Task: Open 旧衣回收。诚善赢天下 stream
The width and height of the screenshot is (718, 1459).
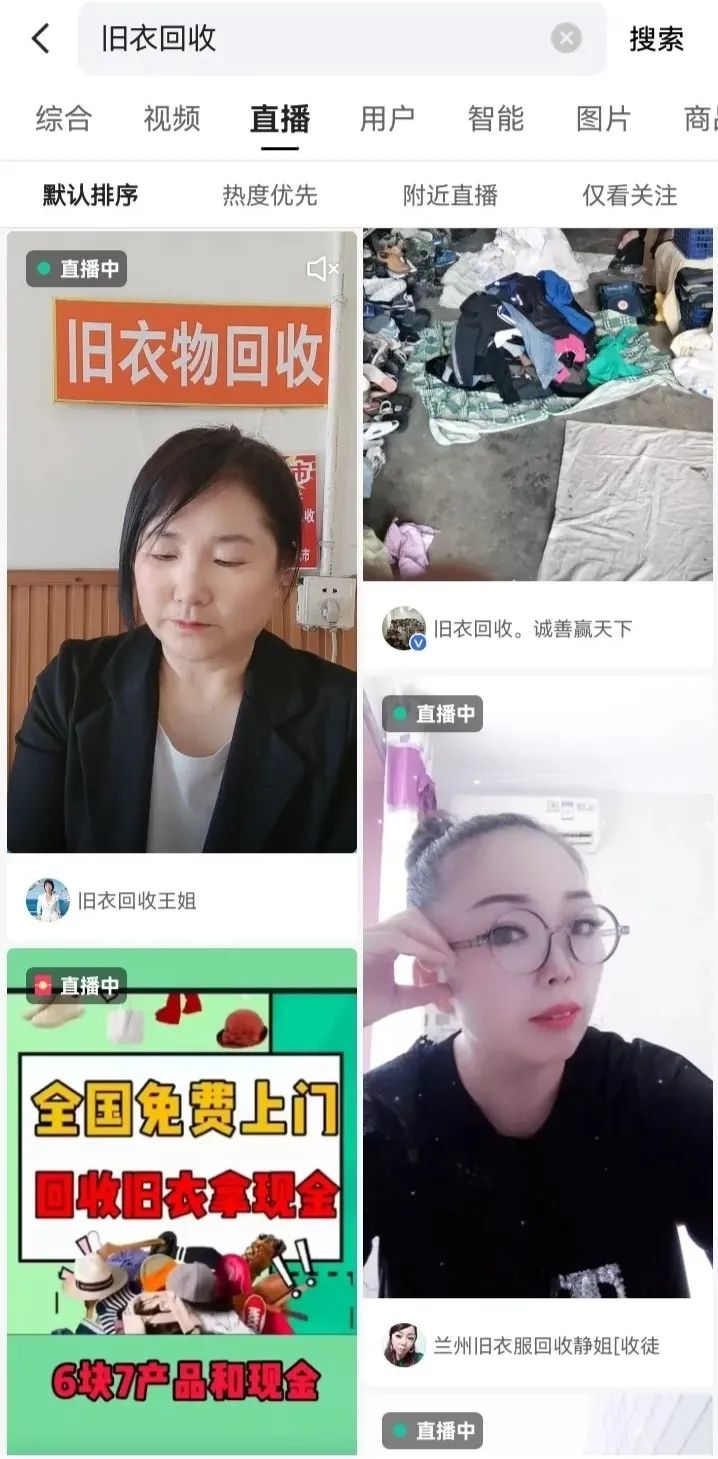Action: (538, 449)
